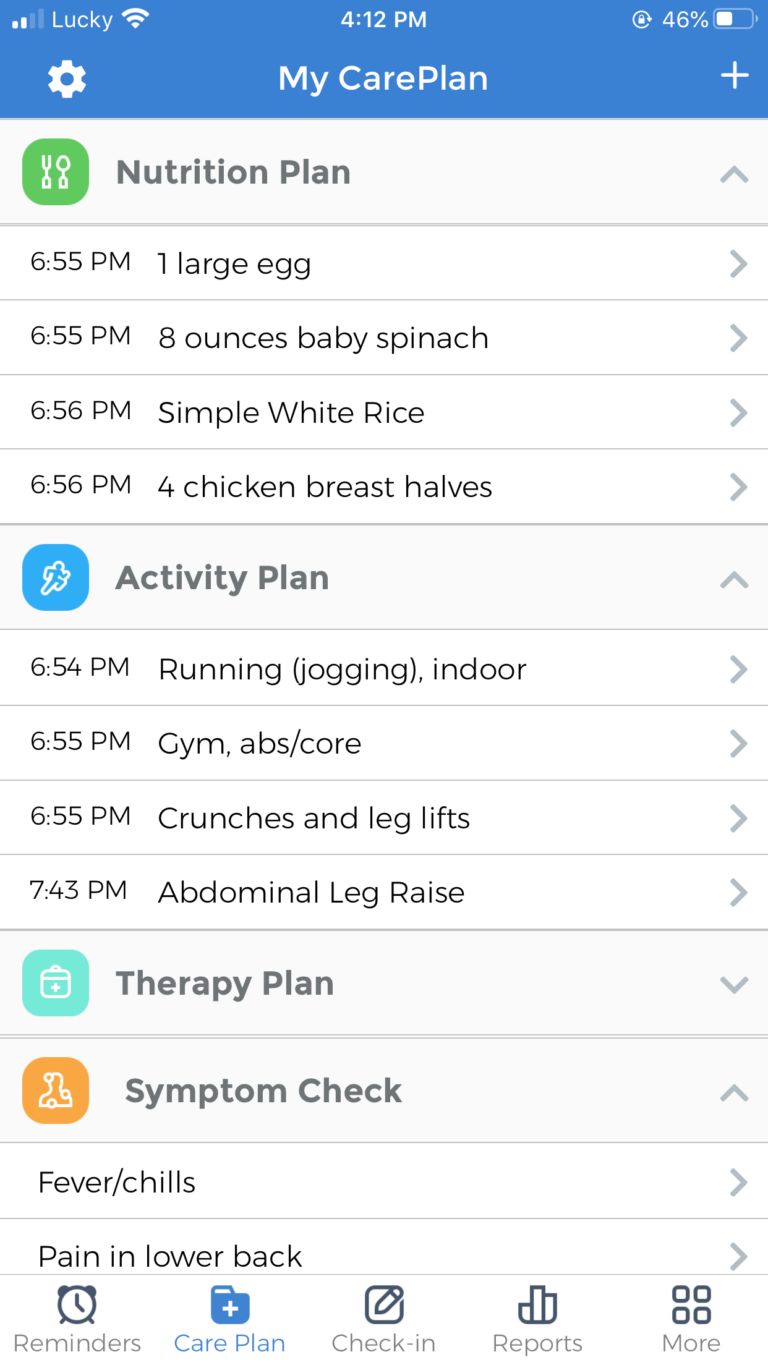Collapse the Nutrition Plan section
Viewport: 768px width, 1365px height.
[734, 174]
